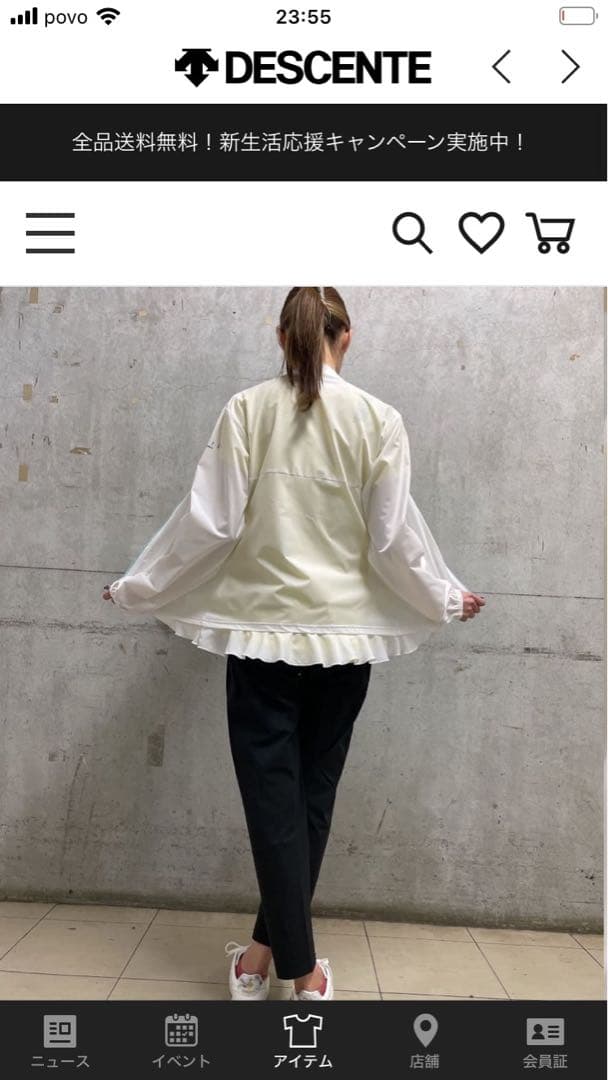Select the アイテム tab
The width and height of the screenshot is (608, 1080).
click(303, 1041)
